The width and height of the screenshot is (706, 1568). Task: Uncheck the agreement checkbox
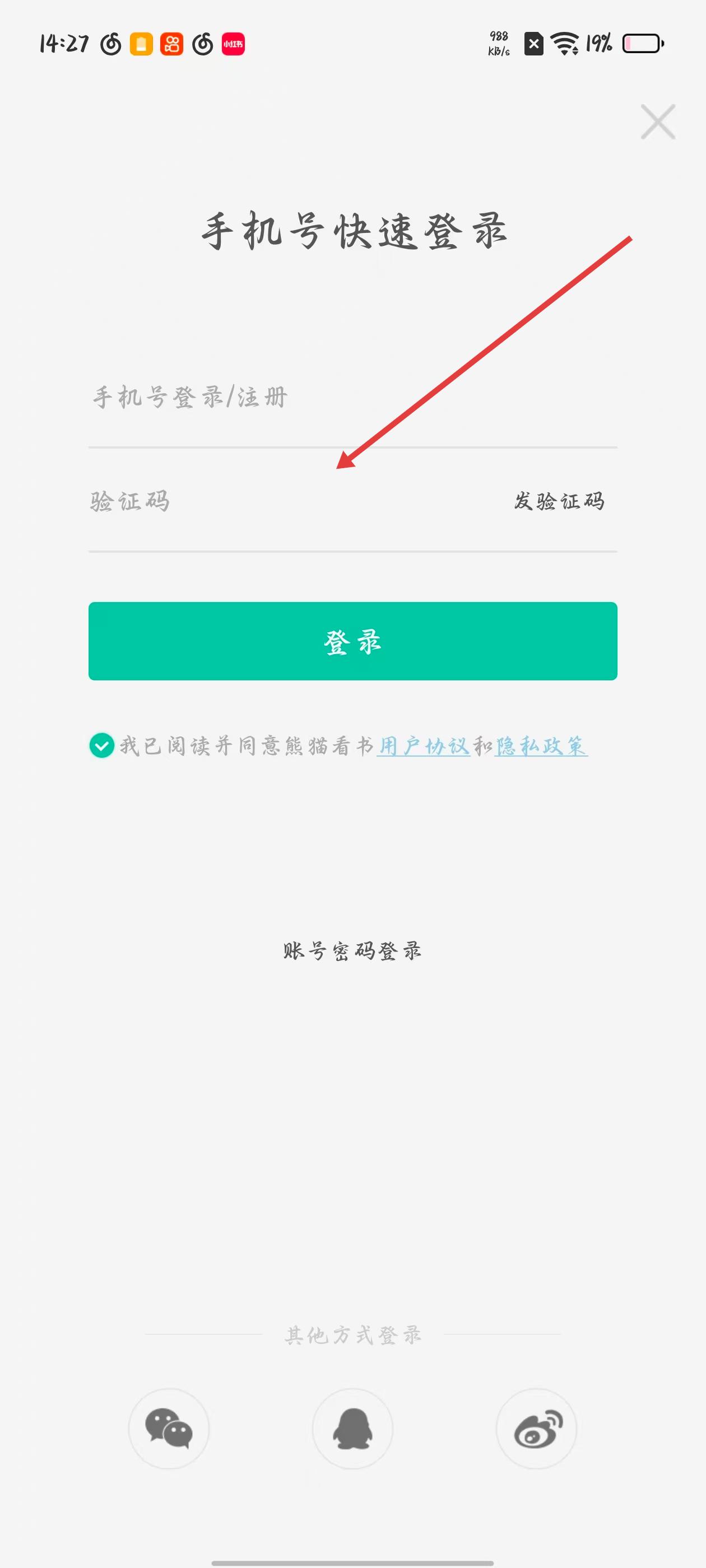102,746
